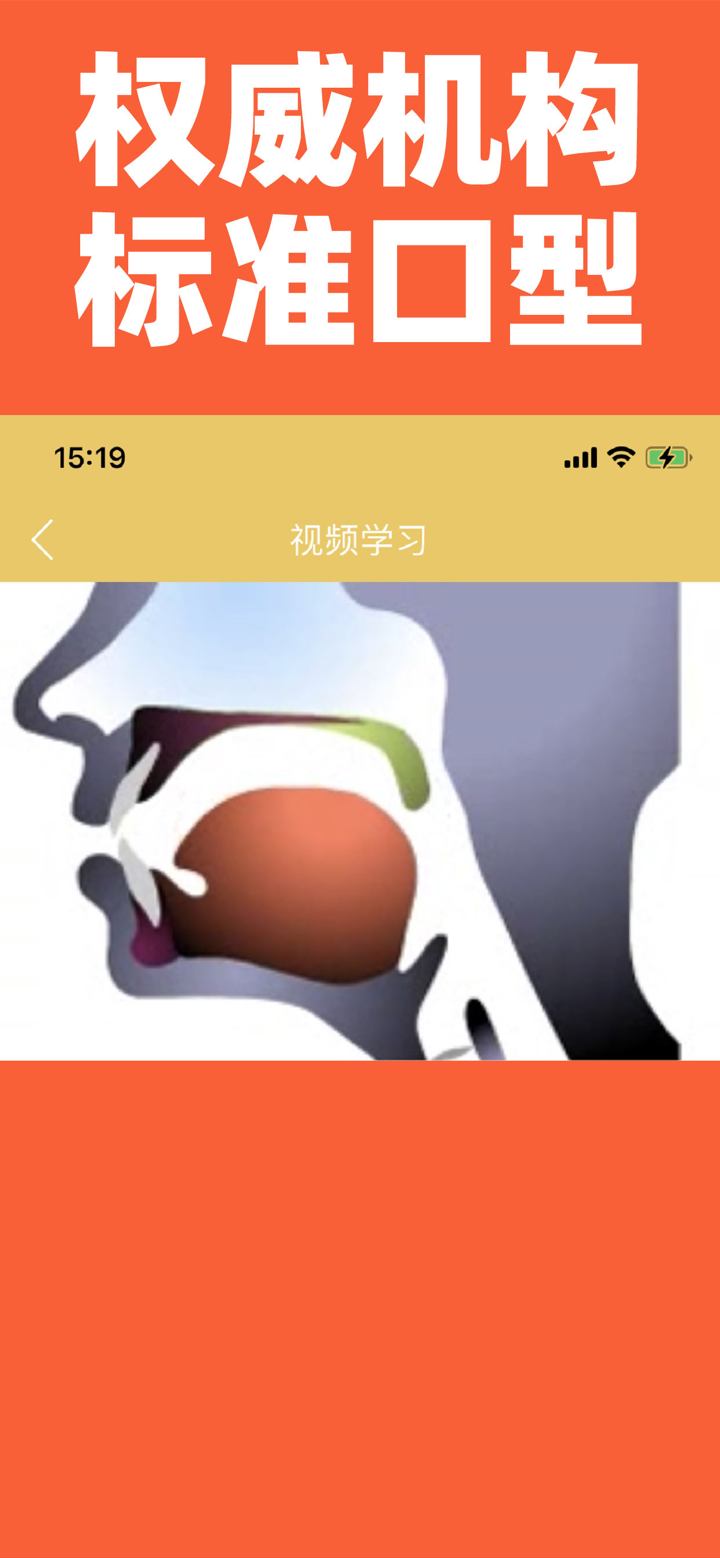Viewport: 720px width, 1558px height.
Task: Tap the Wi-Fi icon in the status bar
Action: tap(620, 456)
